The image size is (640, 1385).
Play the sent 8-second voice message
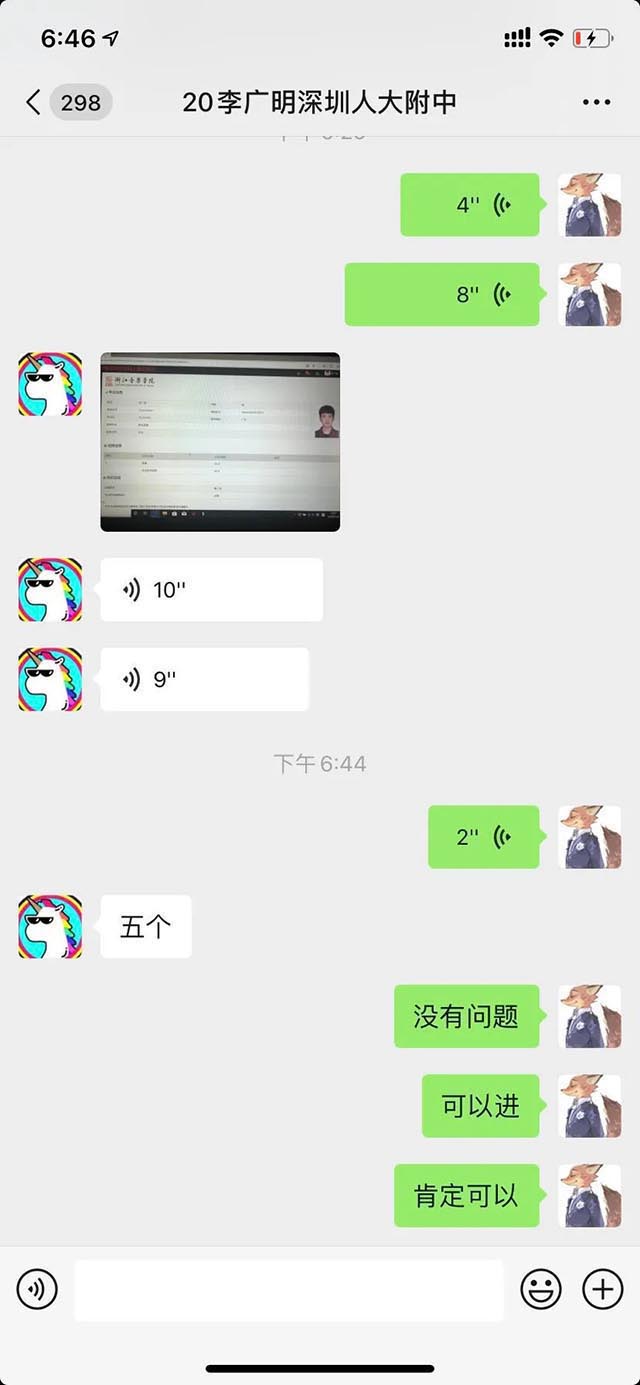coord(443,294)
